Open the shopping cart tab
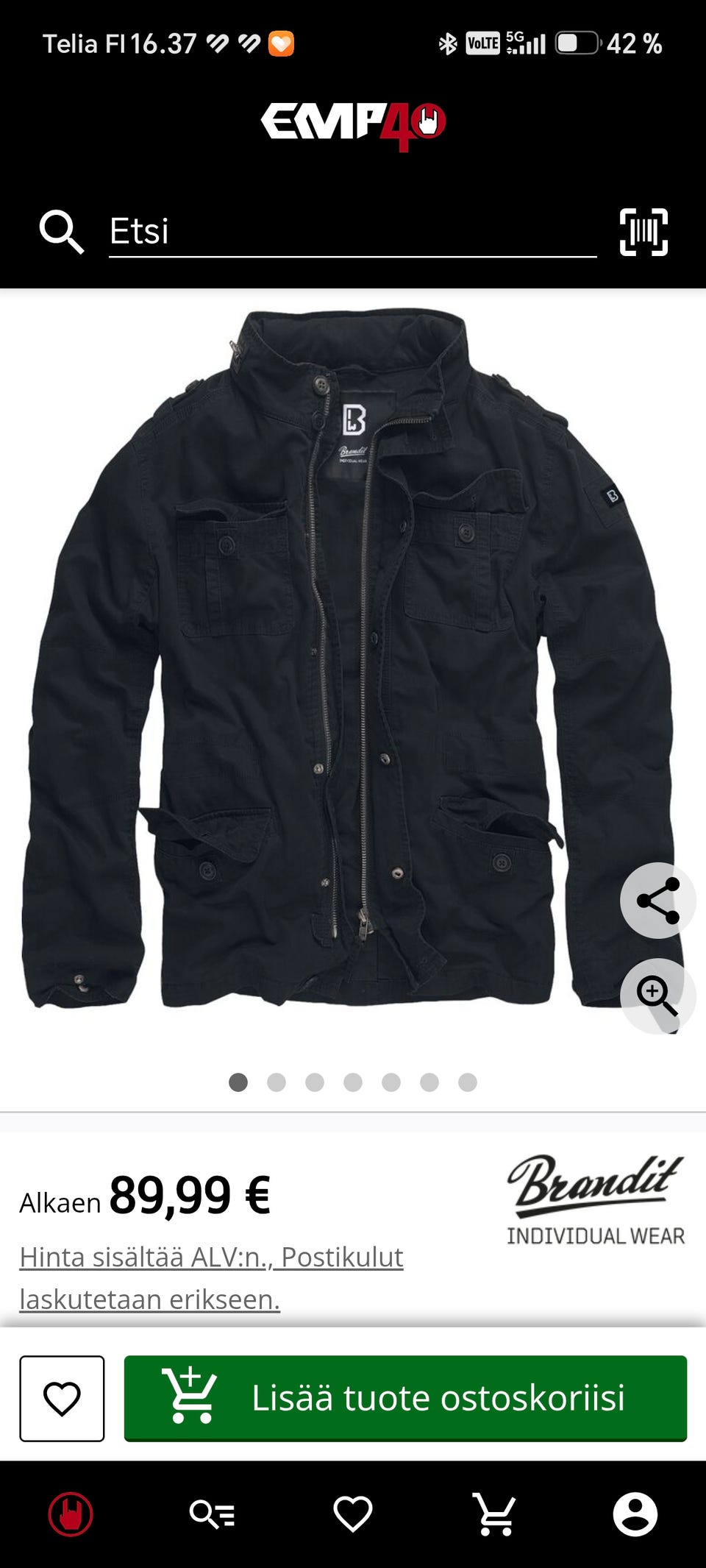 (x=494, y=1514)
